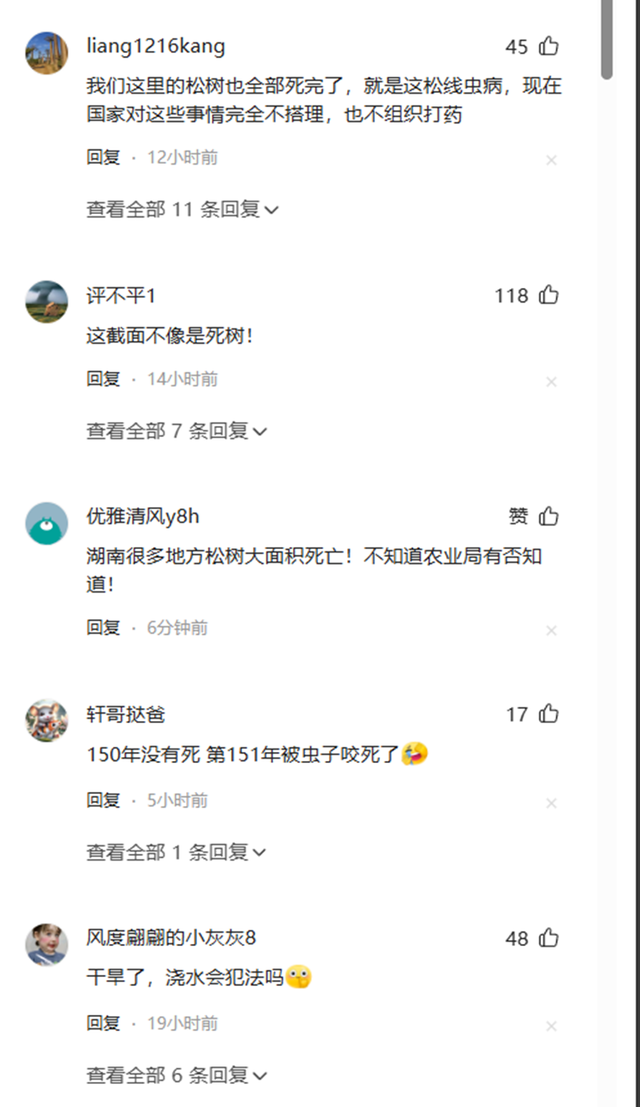
Task: Like 轩哥挞爸's comment
Action: click(549, 714)
